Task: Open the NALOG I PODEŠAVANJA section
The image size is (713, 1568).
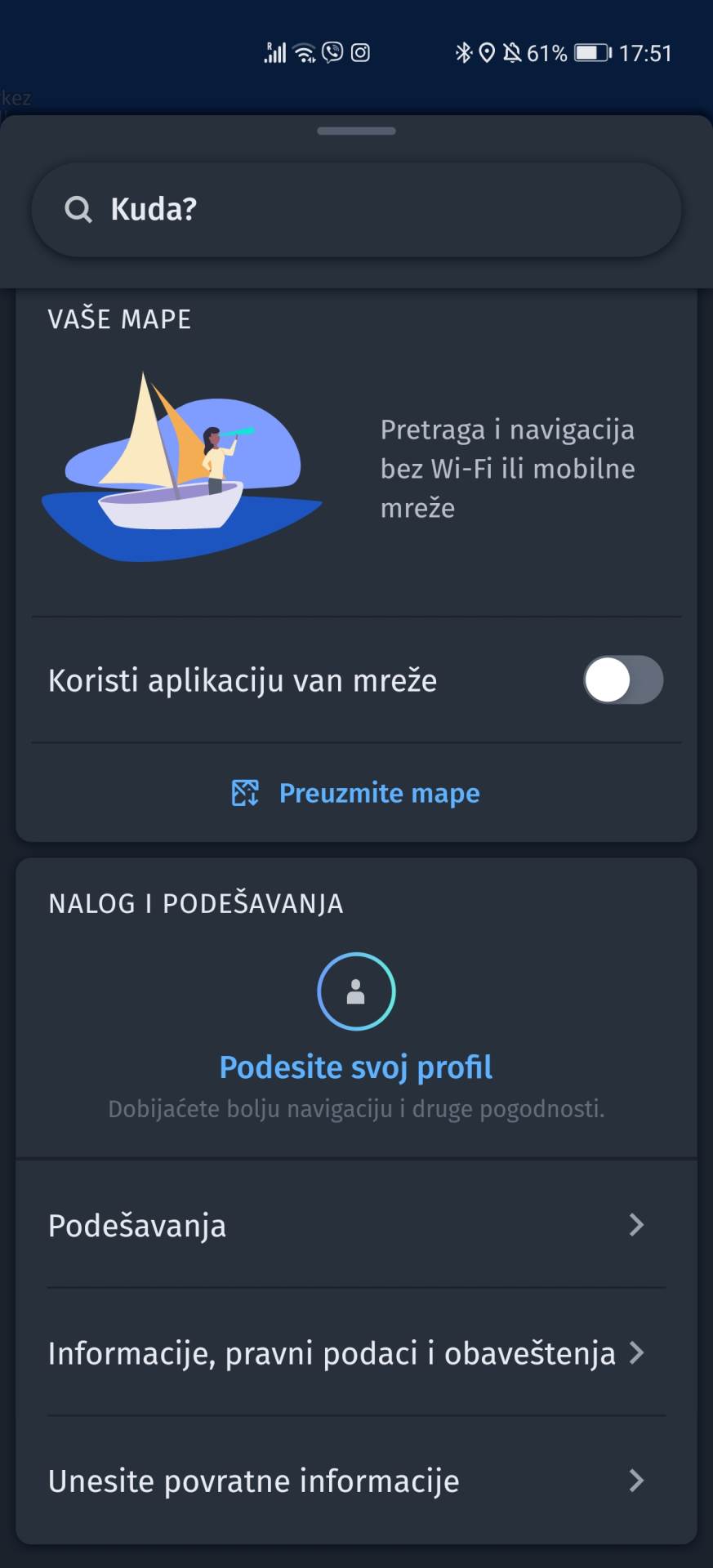Action: pos(195,904)
